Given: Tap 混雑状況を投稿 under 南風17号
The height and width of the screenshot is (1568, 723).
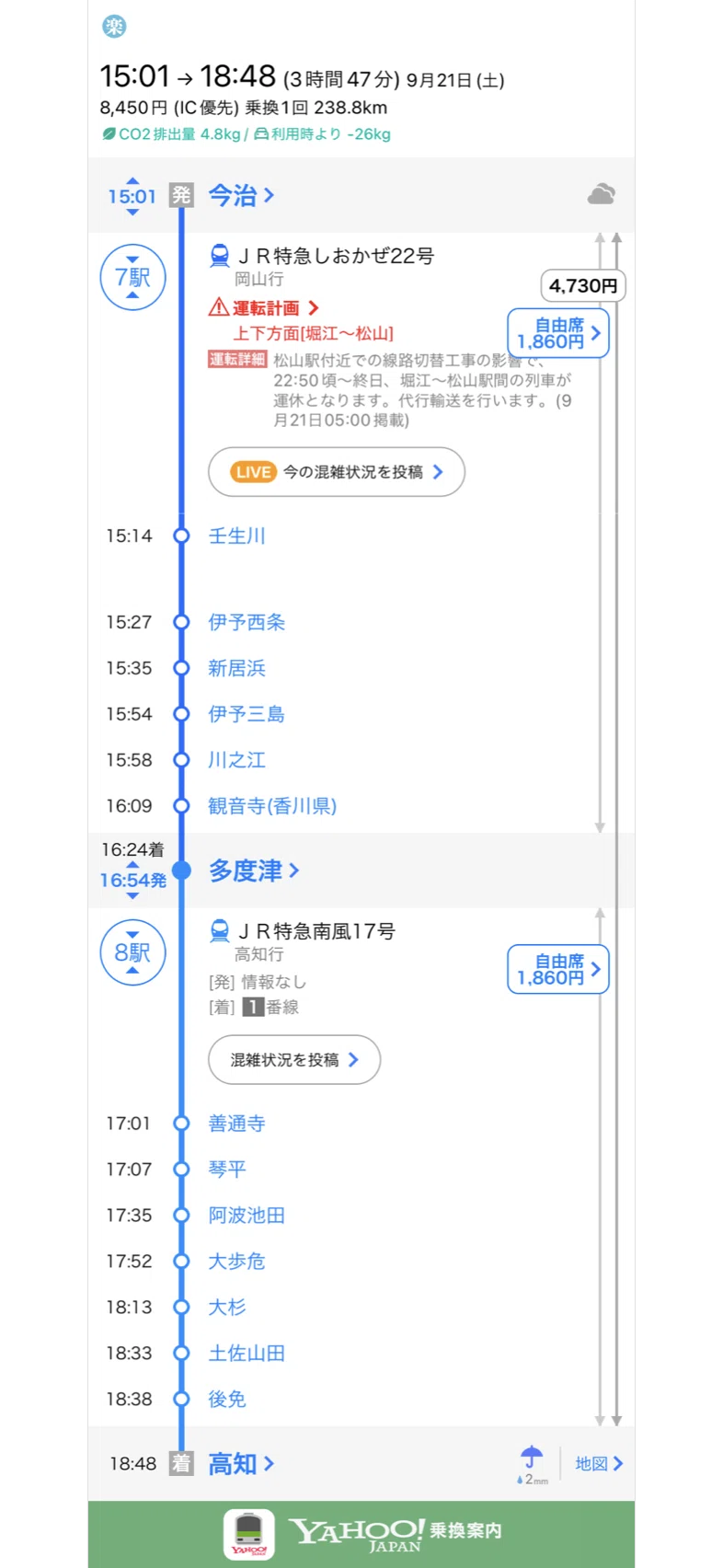Looking at the screenshot, I should 294,1060.
